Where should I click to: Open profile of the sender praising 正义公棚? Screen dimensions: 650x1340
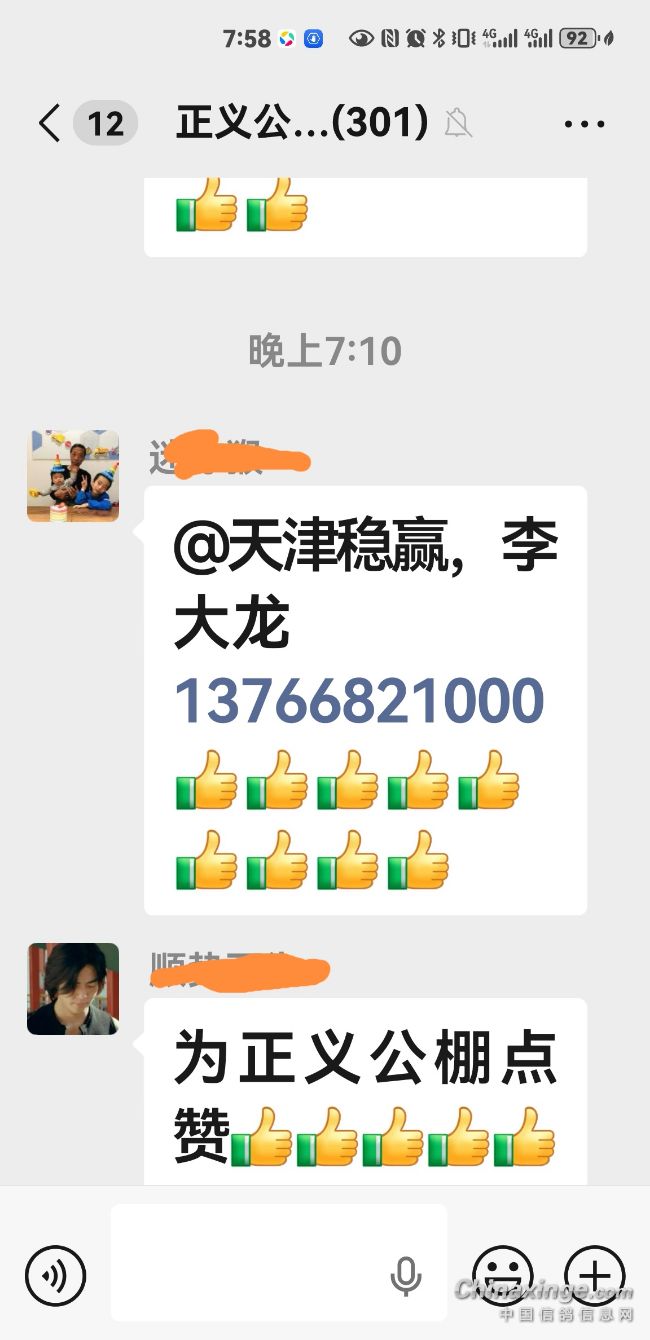(x=73, y=988)
